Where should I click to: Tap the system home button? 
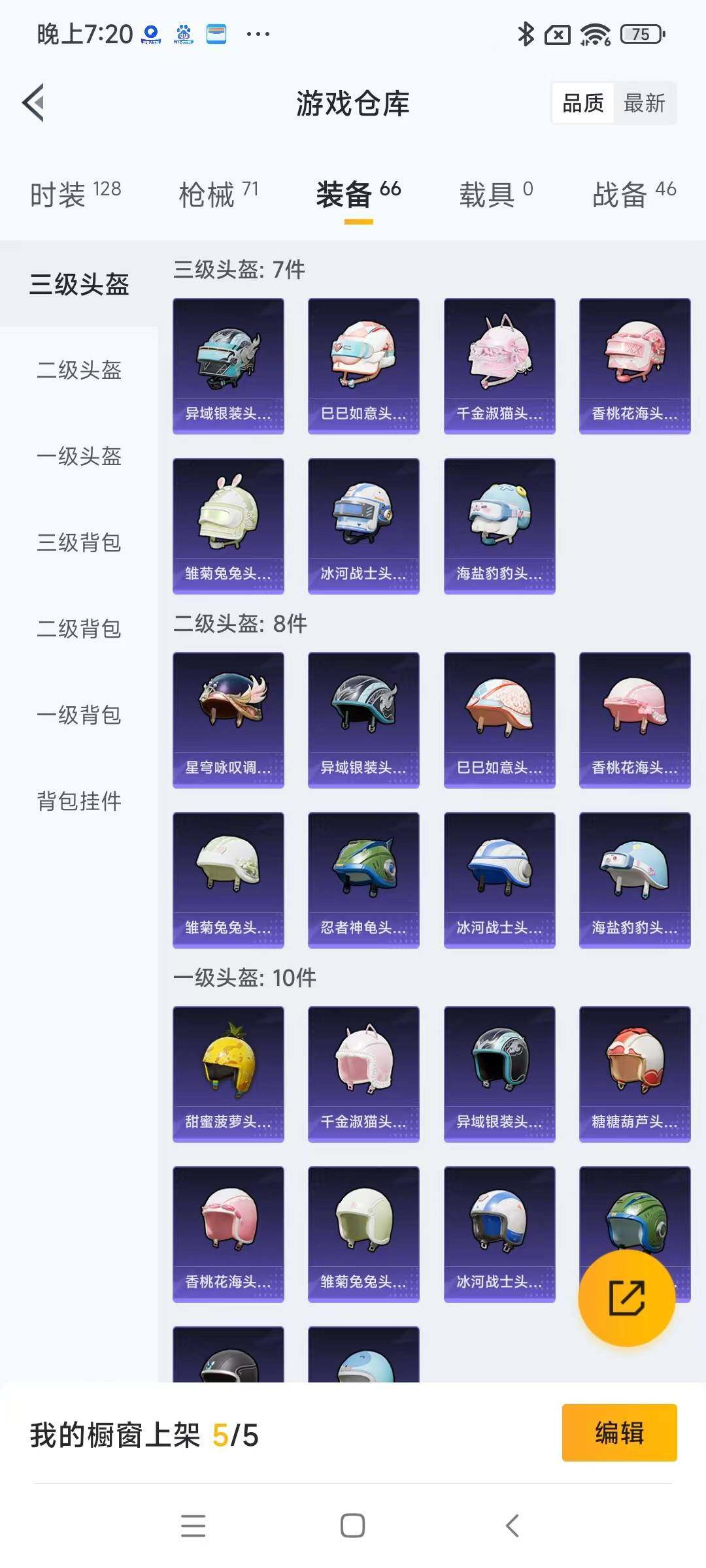click(x=352, y=1526)
